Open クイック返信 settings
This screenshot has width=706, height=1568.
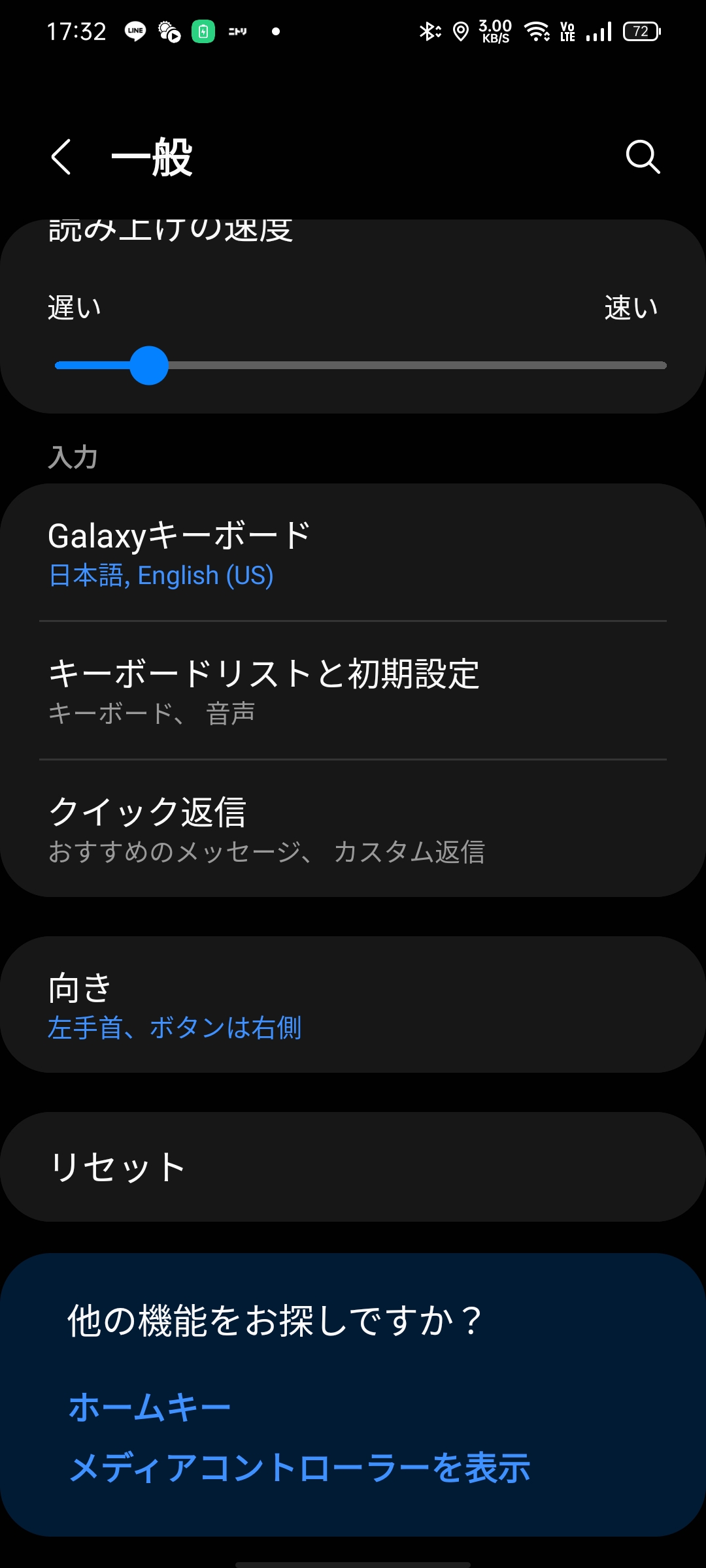click(353, 828)
